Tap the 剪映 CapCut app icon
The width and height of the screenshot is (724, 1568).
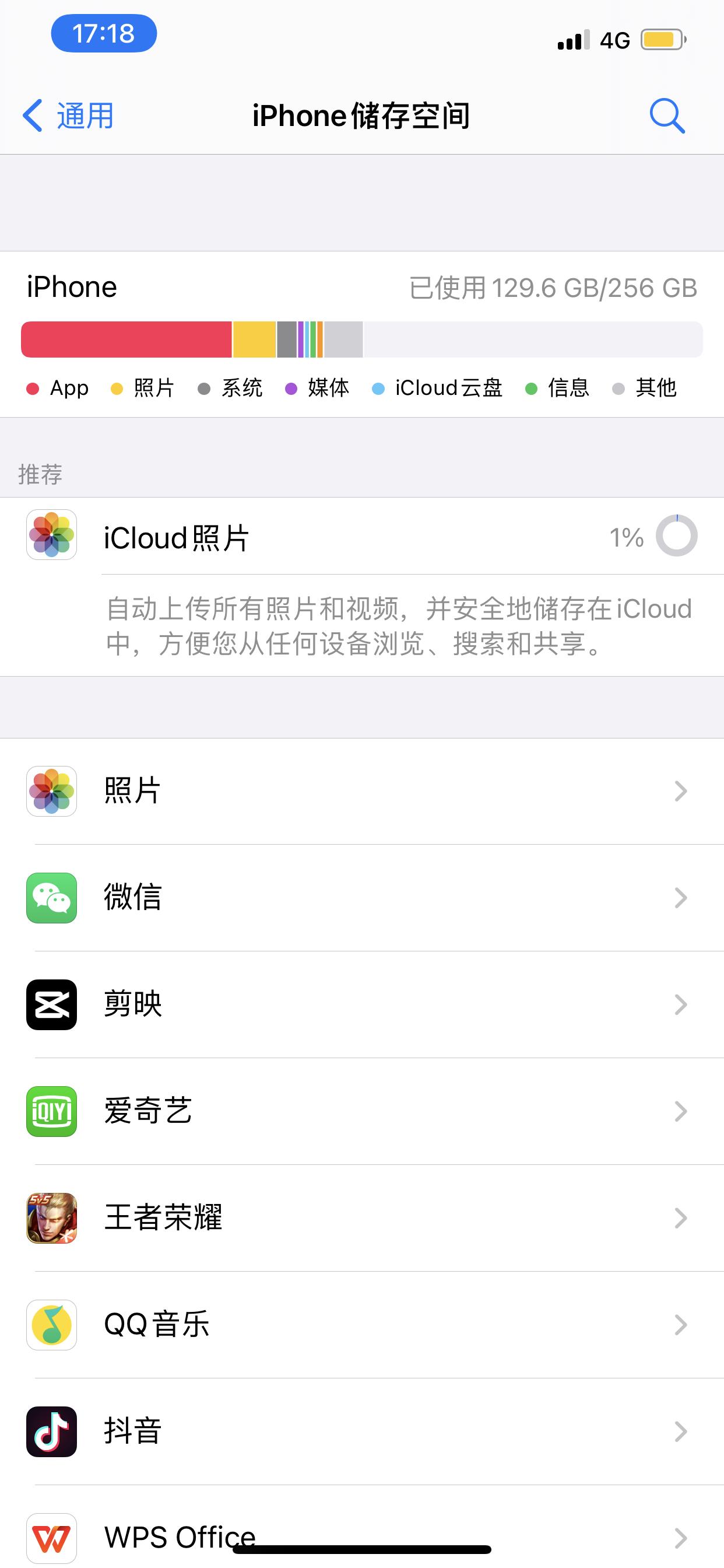point(52,1006)
